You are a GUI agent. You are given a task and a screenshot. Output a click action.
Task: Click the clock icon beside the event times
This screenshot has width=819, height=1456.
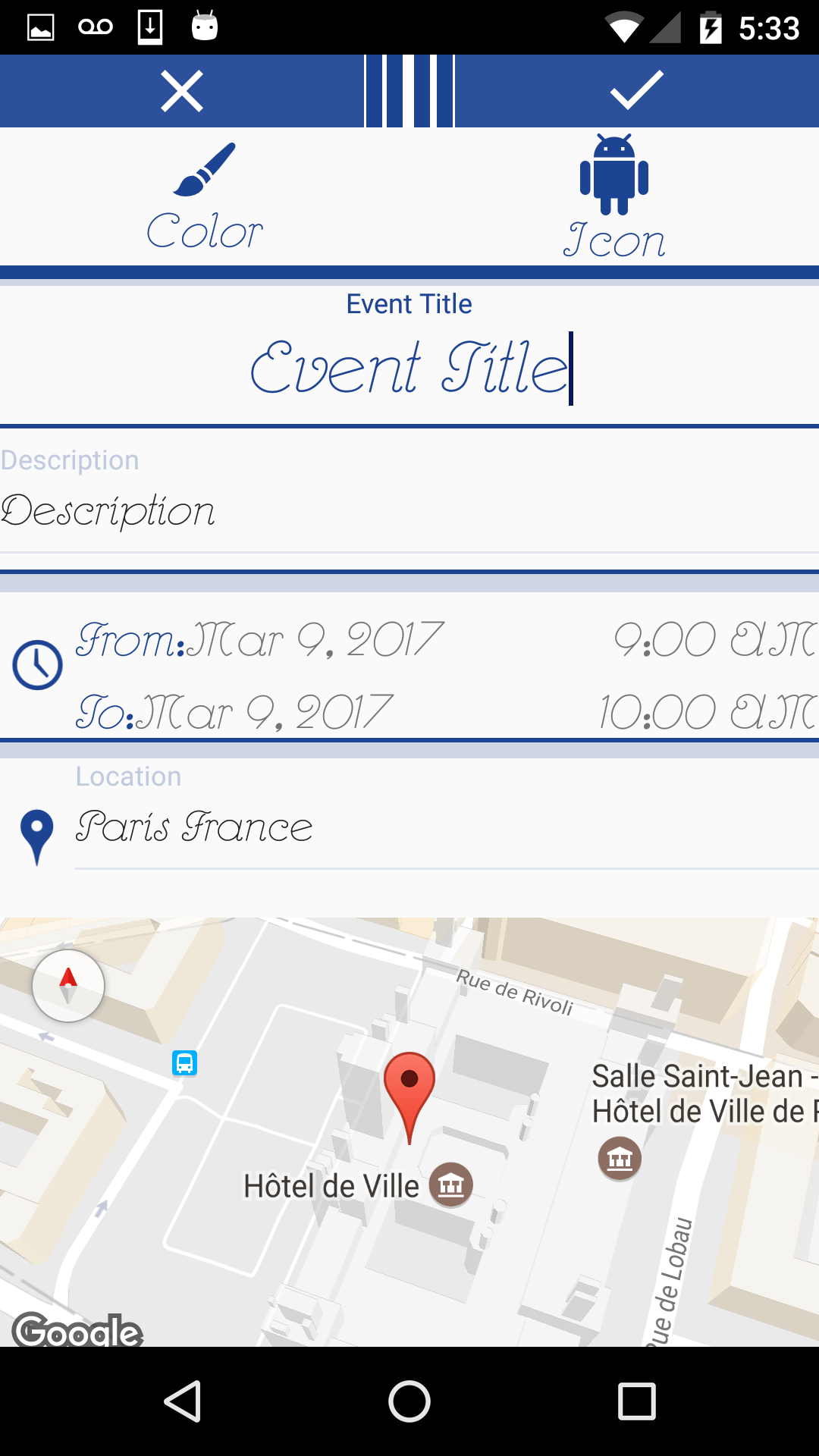[37, 664]
